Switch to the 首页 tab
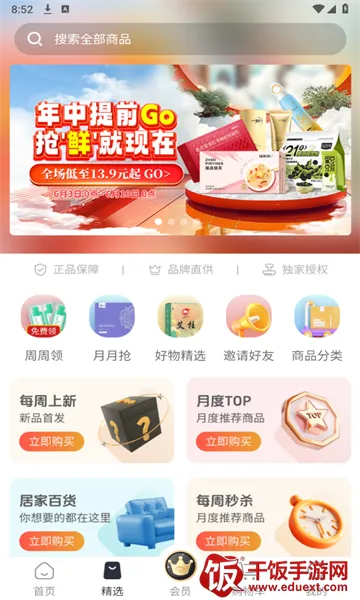The height and width of the screenshot is (600, 360). (x=44, y=579)
